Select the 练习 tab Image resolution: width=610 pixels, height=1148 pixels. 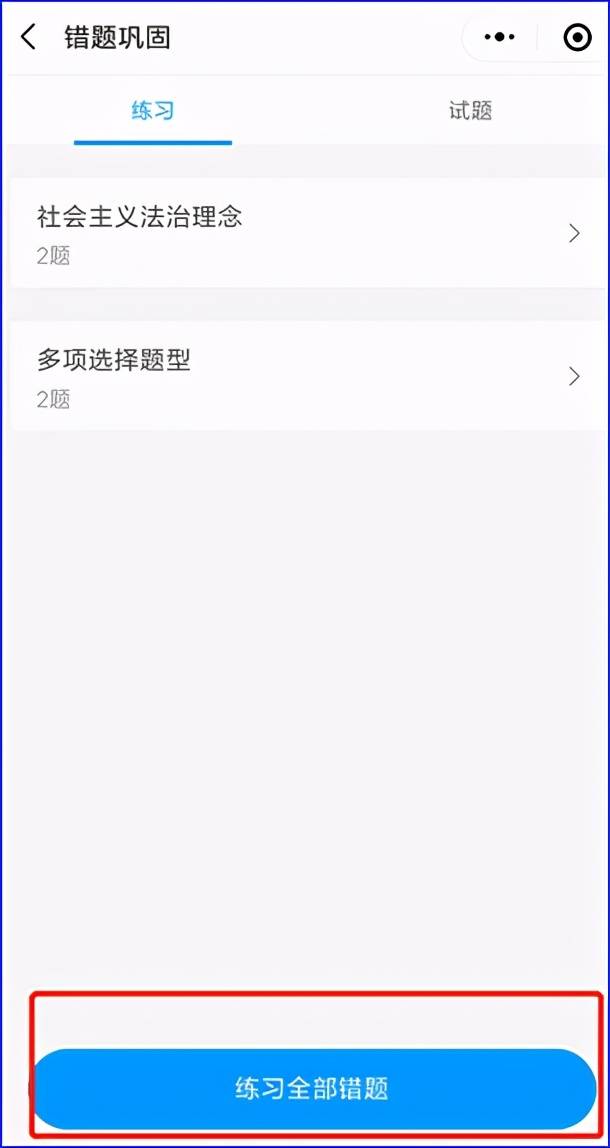(x=153, y=111)
